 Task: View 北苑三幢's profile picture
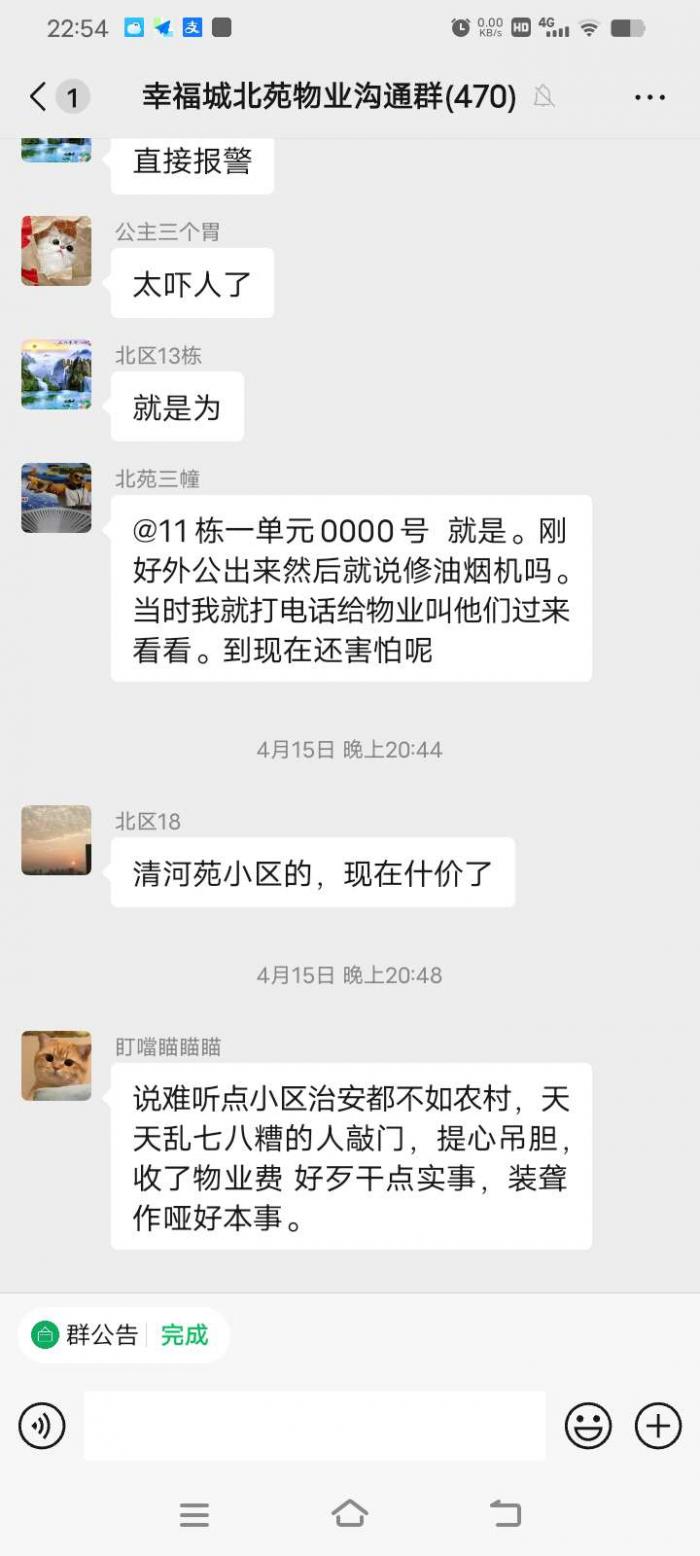click(56, 498)
